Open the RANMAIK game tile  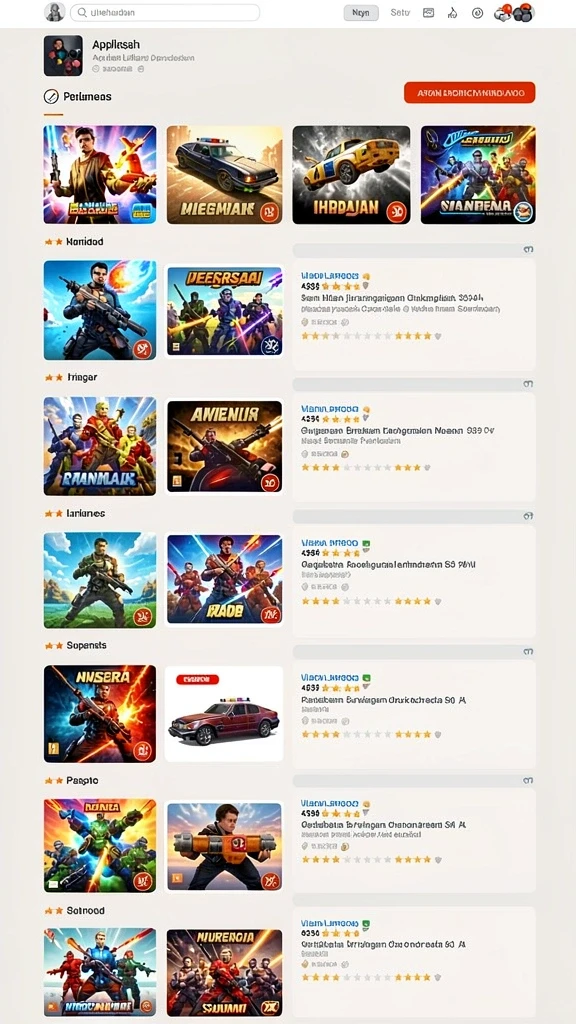[x=100, y=446]
